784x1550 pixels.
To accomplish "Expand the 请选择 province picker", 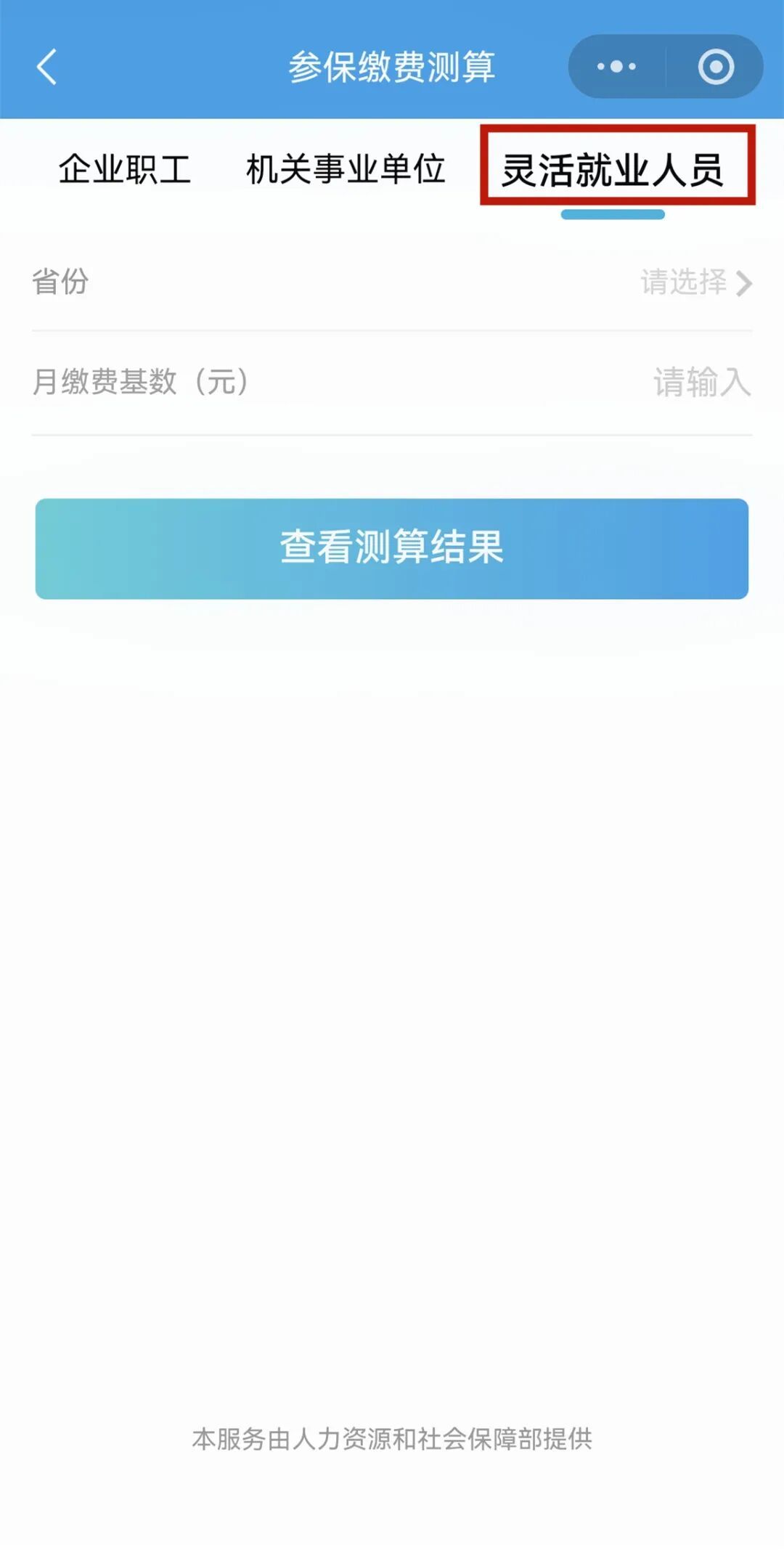I will [682, 284].
